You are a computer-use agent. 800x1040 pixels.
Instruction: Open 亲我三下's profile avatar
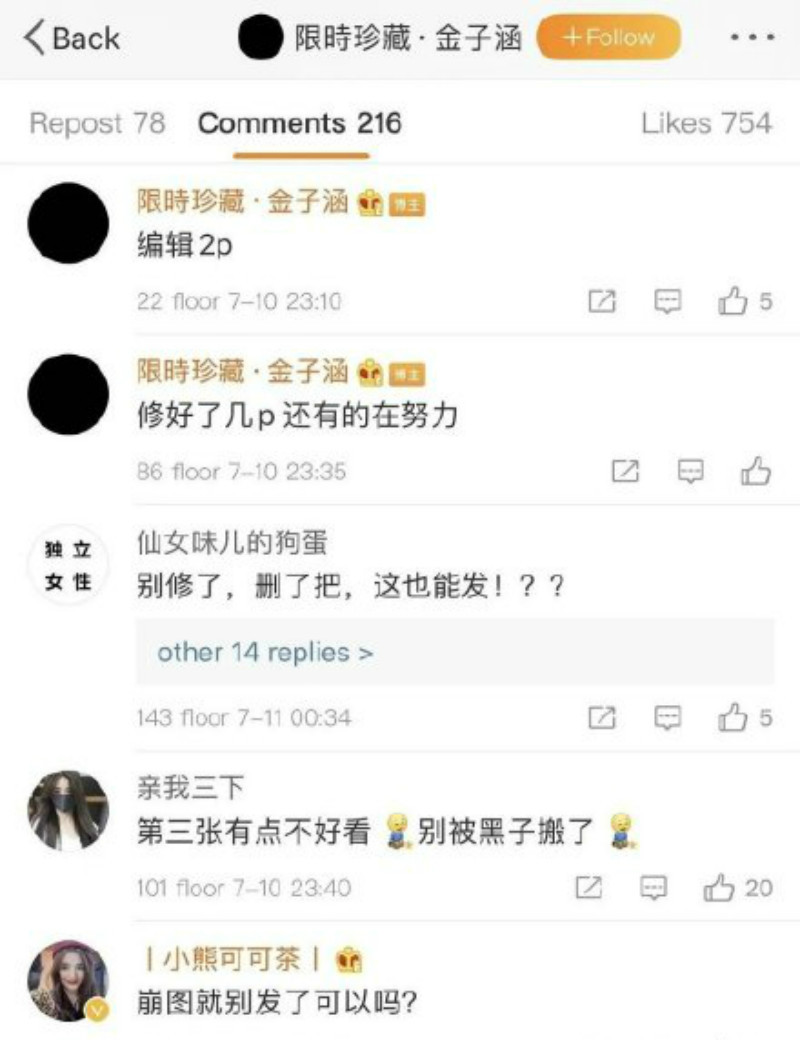click(68, 810)
